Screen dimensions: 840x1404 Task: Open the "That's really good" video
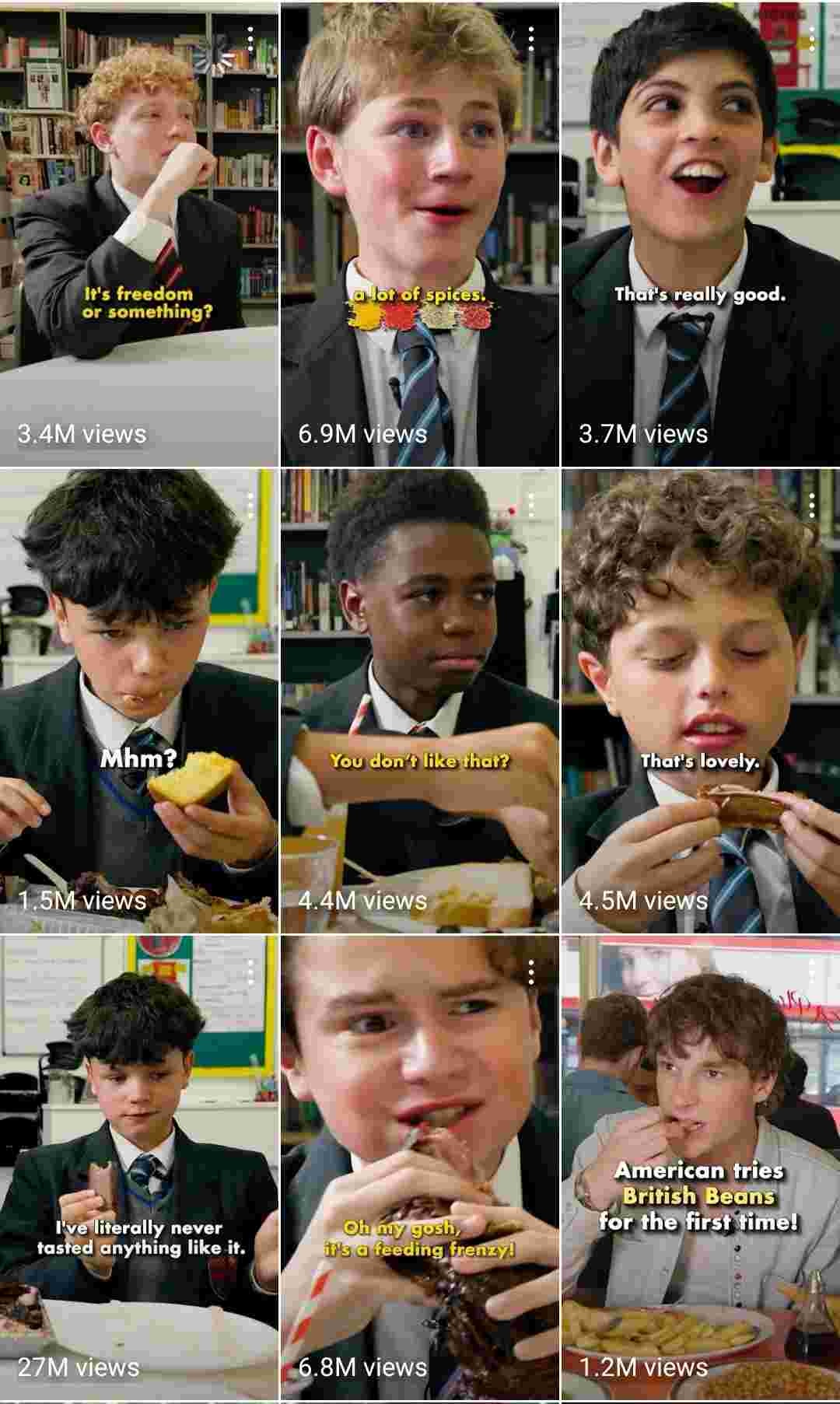[x=700, y=233]
